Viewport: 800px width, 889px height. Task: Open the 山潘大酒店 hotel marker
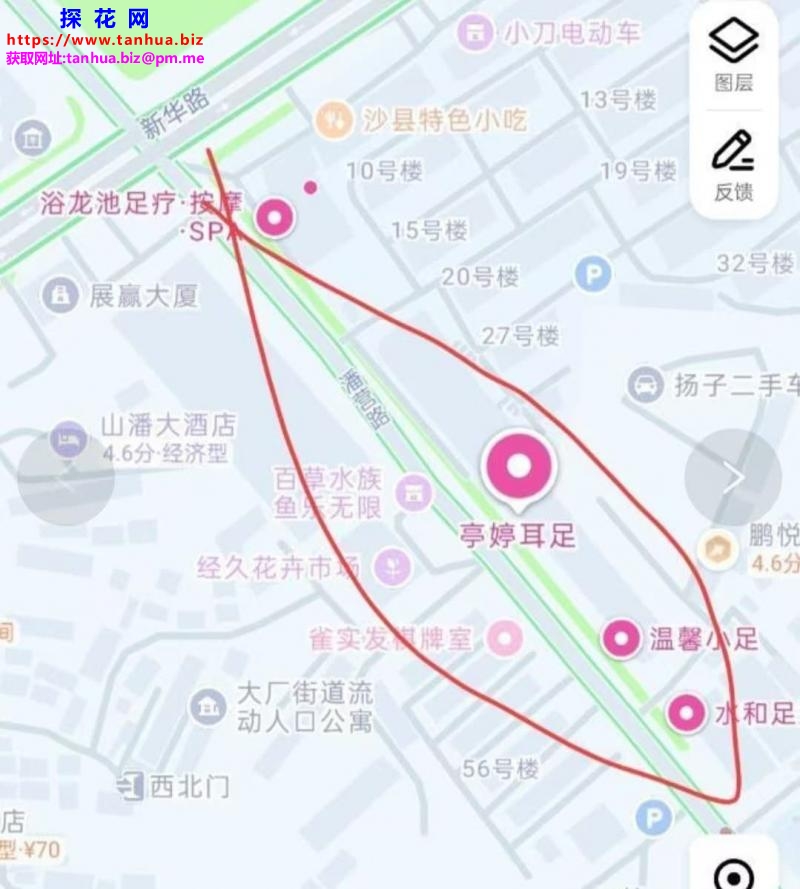pos(68,438)
